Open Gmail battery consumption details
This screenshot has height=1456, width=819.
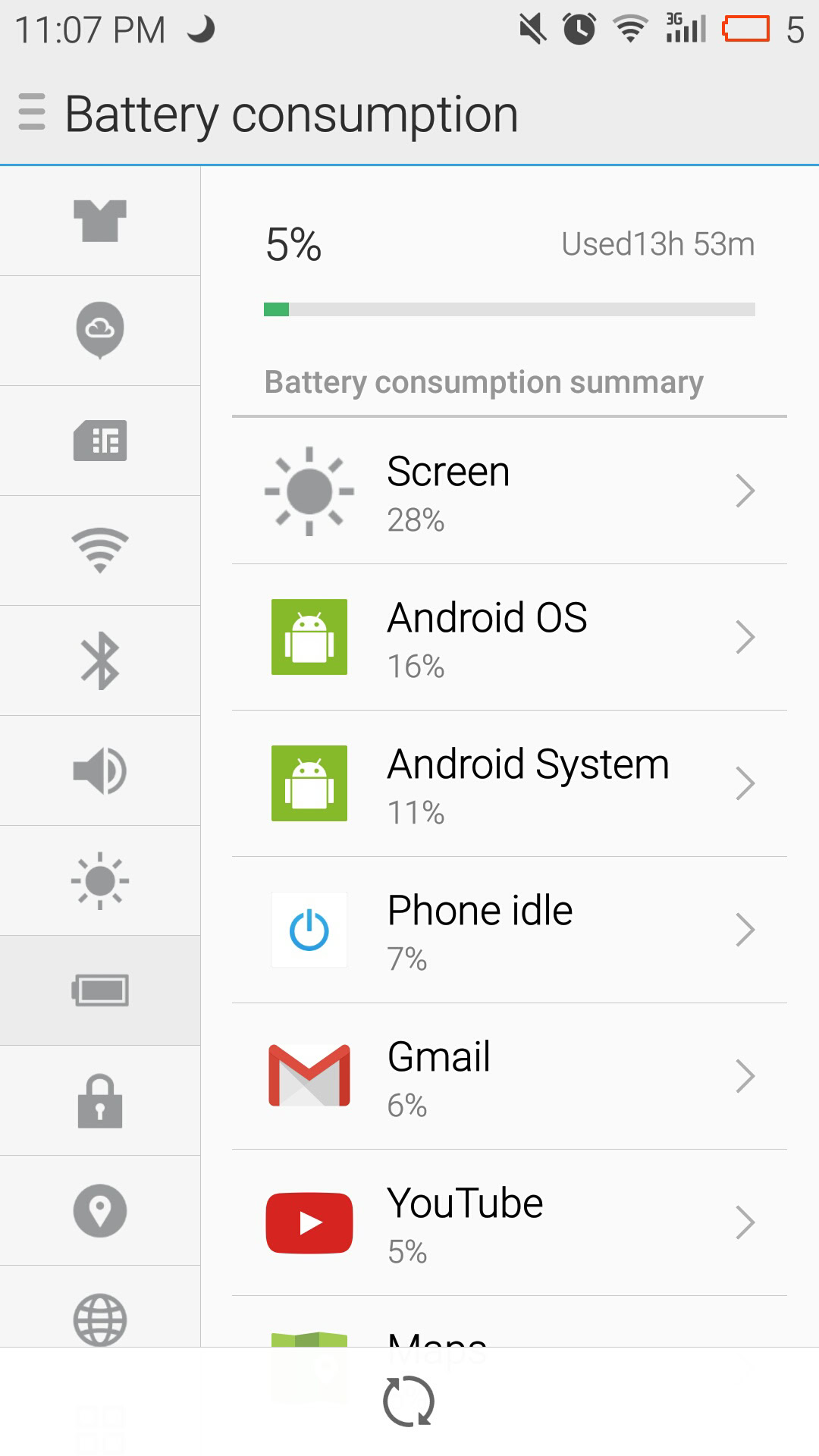pos(509,1077)
